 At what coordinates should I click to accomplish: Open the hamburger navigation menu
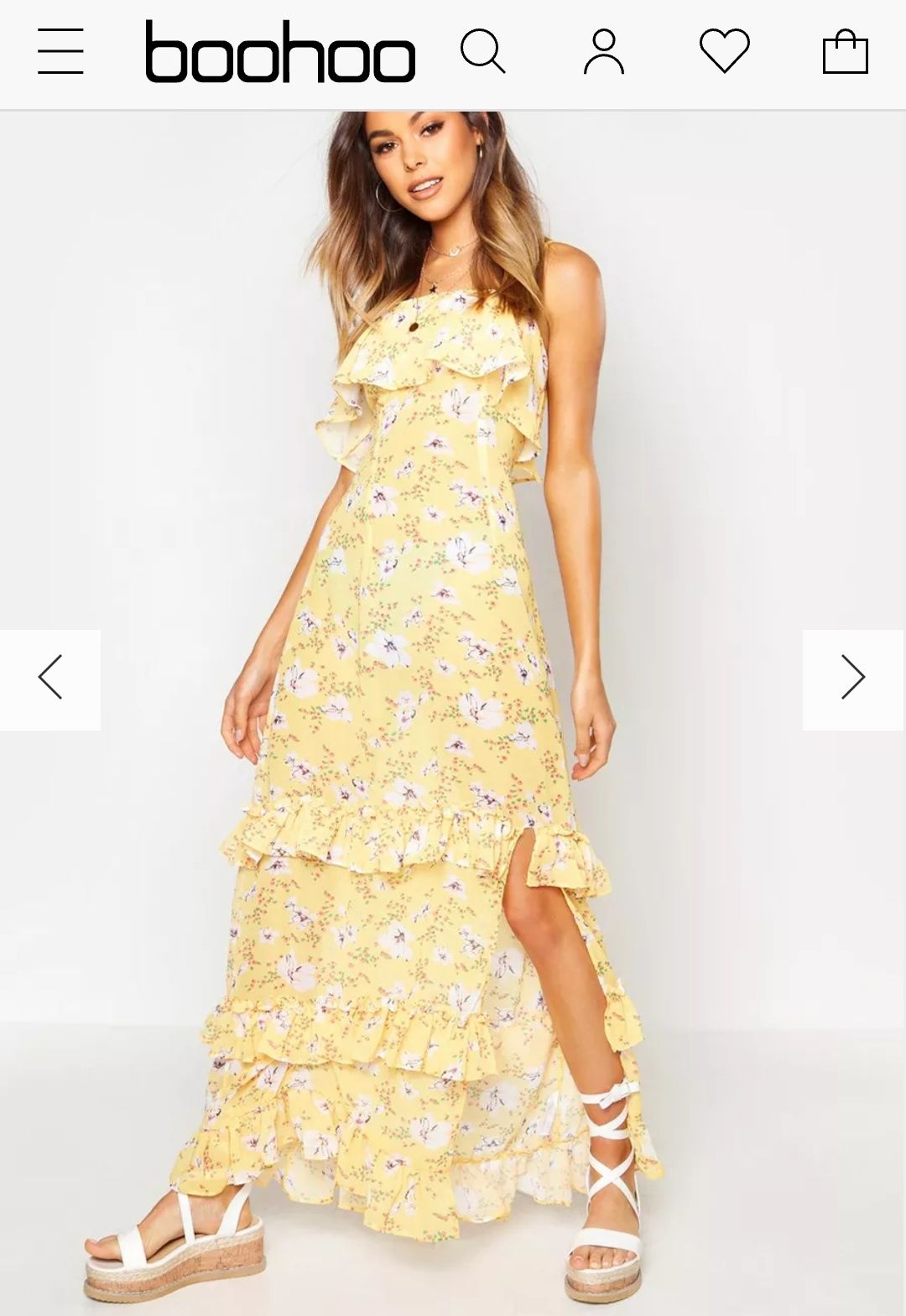[60, 51]
